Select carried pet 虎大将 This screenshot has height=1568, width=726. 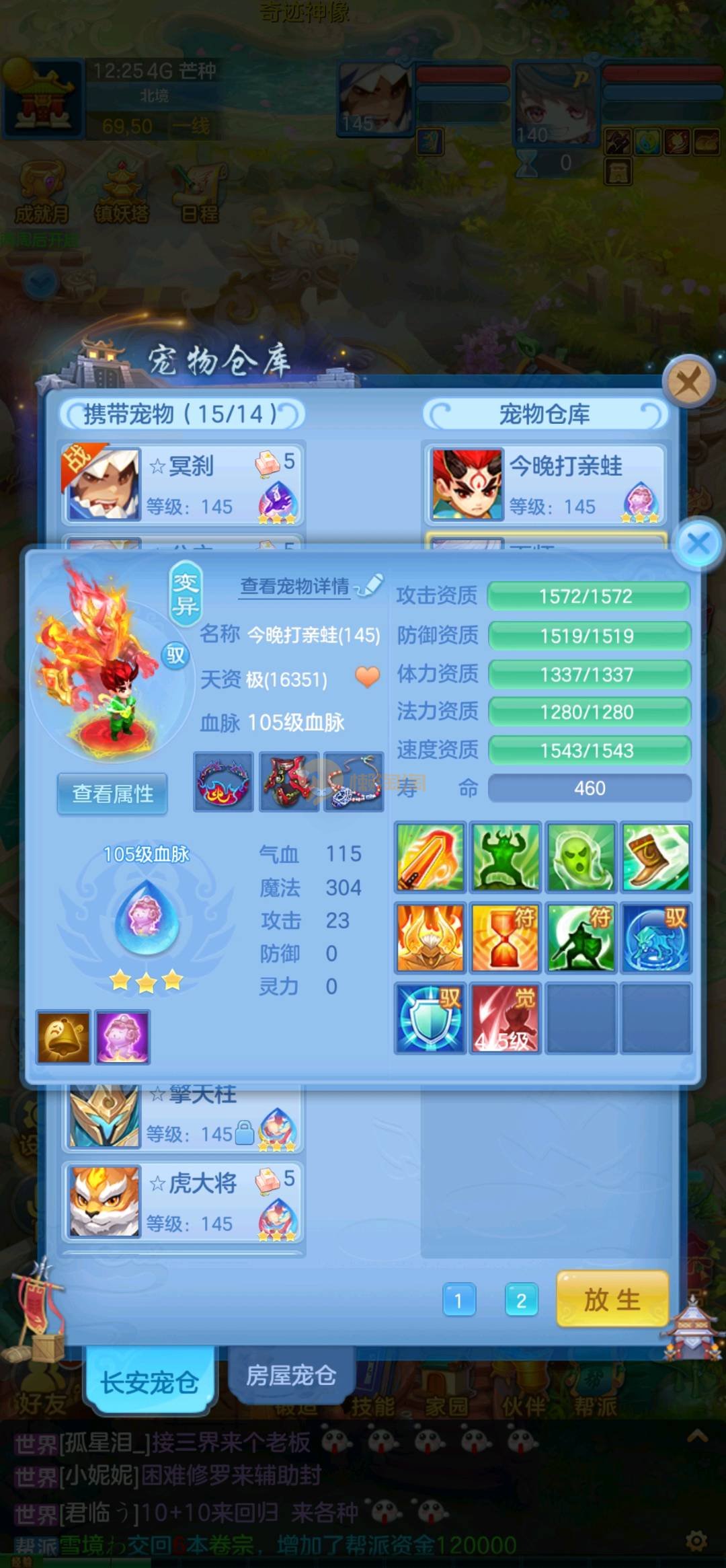182,1201
